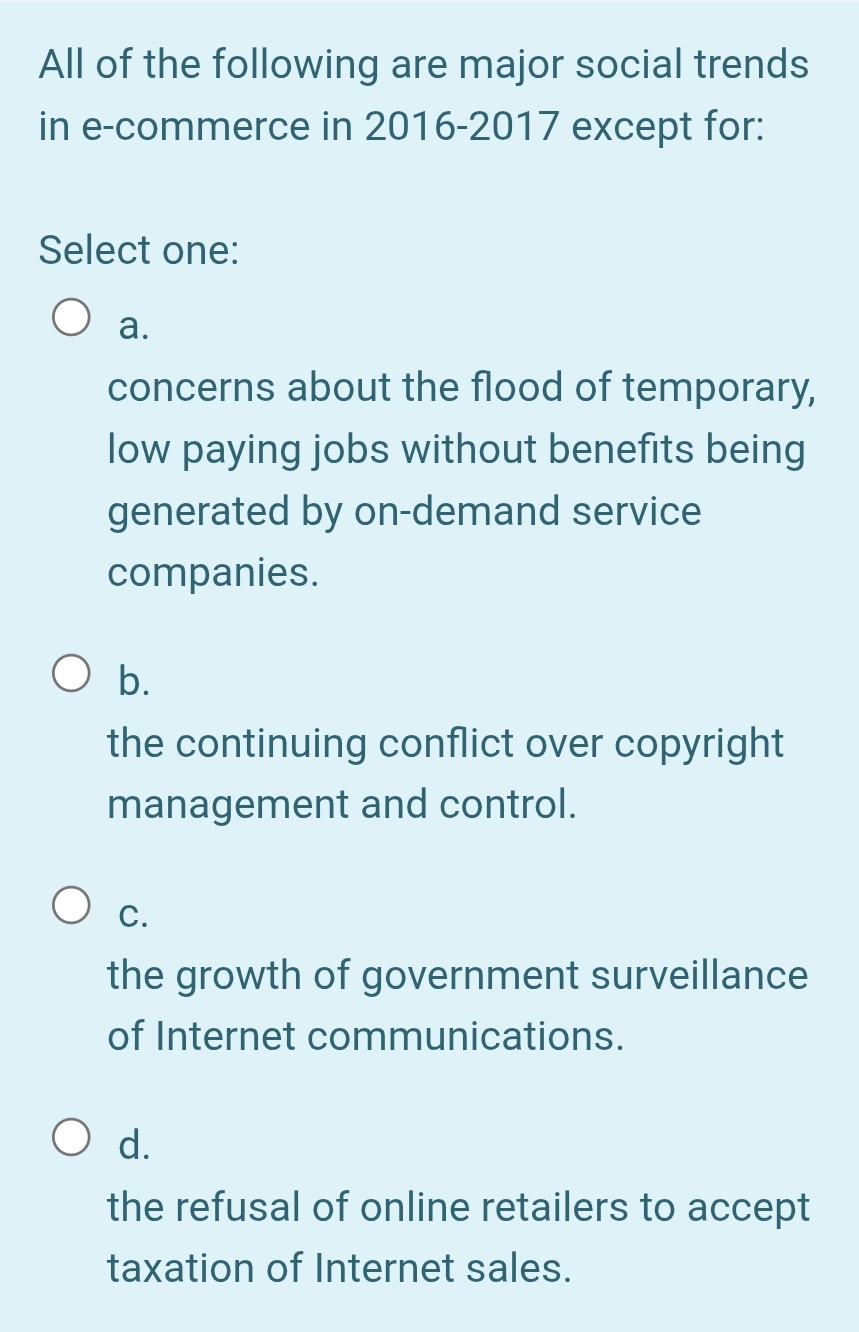
Task: Choose the answer about government surveillance growth
Action: (x=70, y=904)
